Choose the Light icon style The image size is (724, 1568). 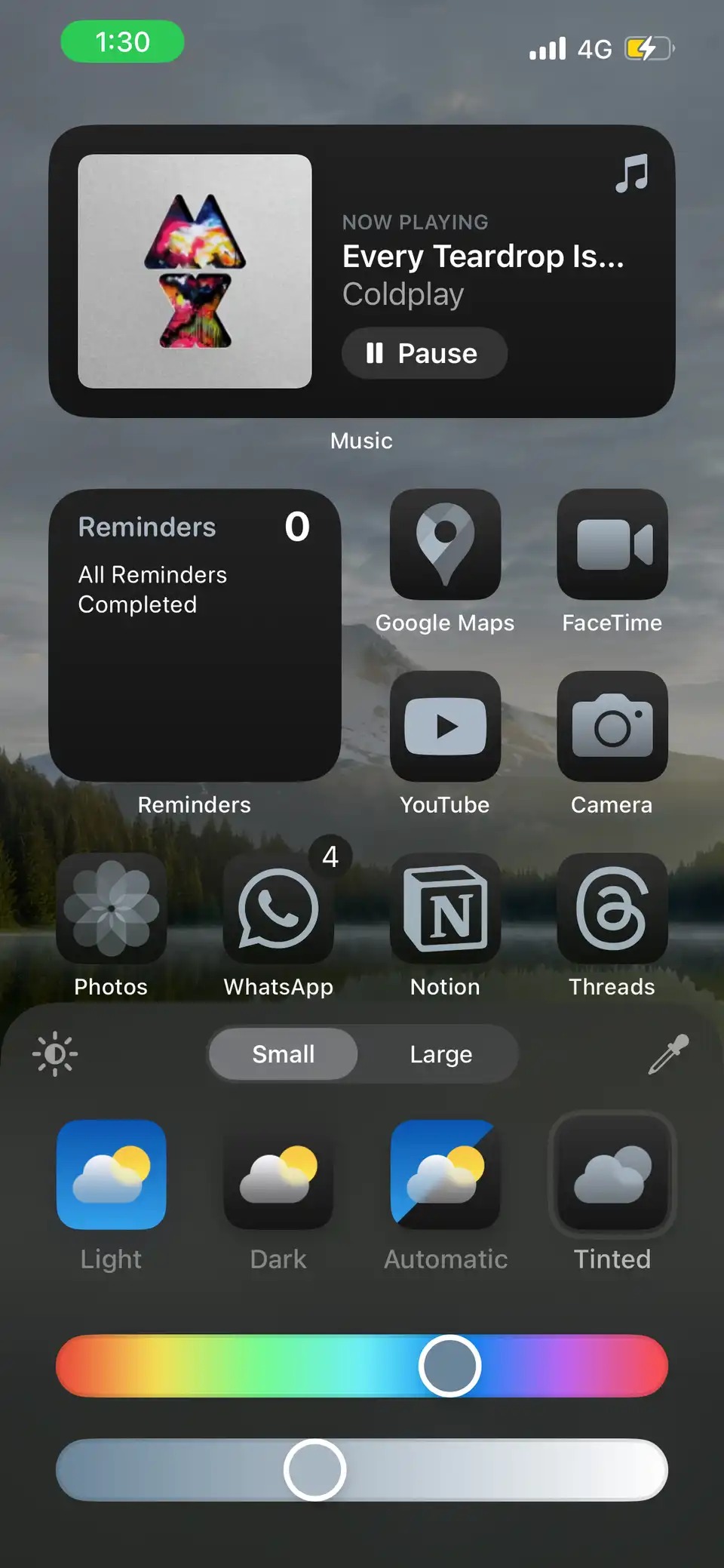(x=112, y=1175)
